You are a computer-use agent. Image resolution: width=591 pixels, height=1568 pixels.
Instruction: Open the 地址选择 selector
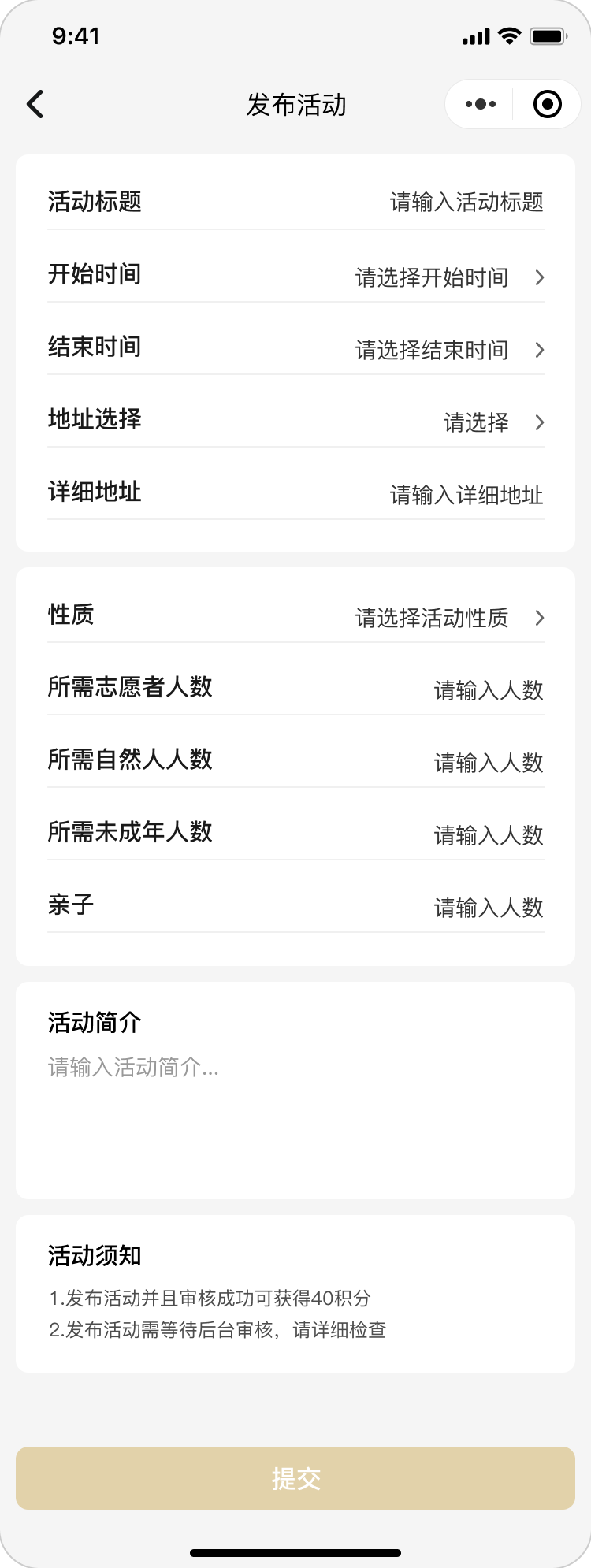(x=493, y=422)
